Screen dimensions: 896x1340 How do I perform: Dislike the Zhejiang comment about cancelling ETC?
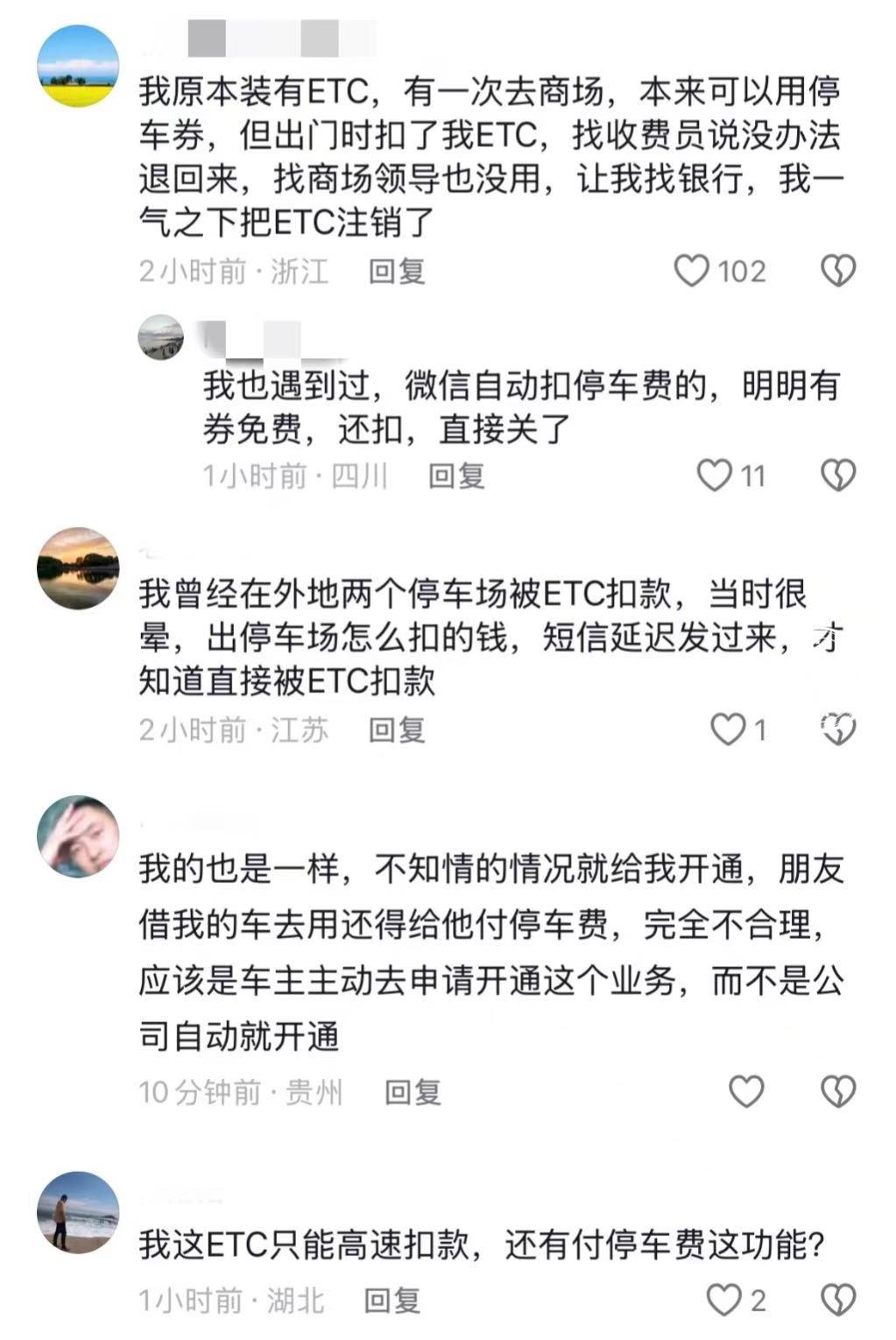pyautogui.click(x=837, y=271)
